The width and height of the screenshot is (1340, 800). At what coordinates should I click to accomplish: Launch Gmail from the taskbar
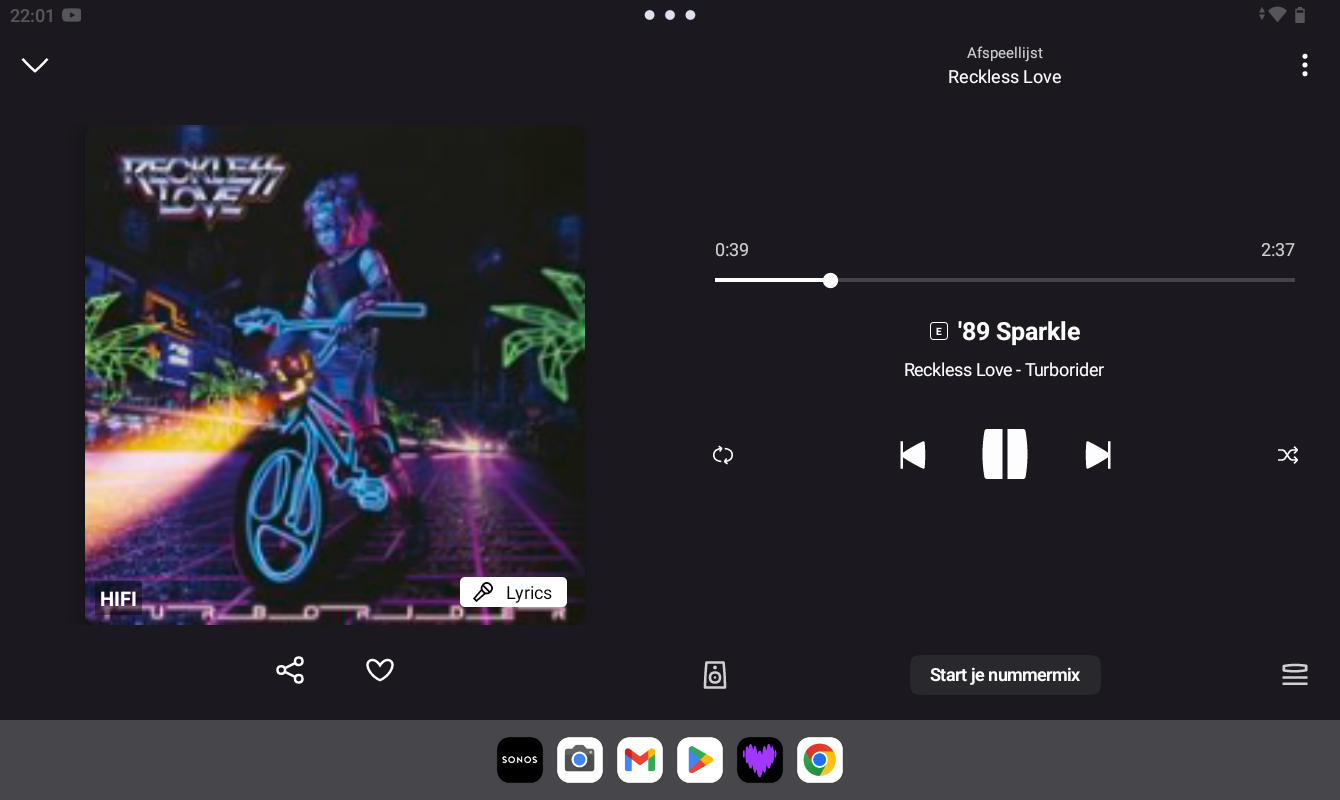[640, 760]
